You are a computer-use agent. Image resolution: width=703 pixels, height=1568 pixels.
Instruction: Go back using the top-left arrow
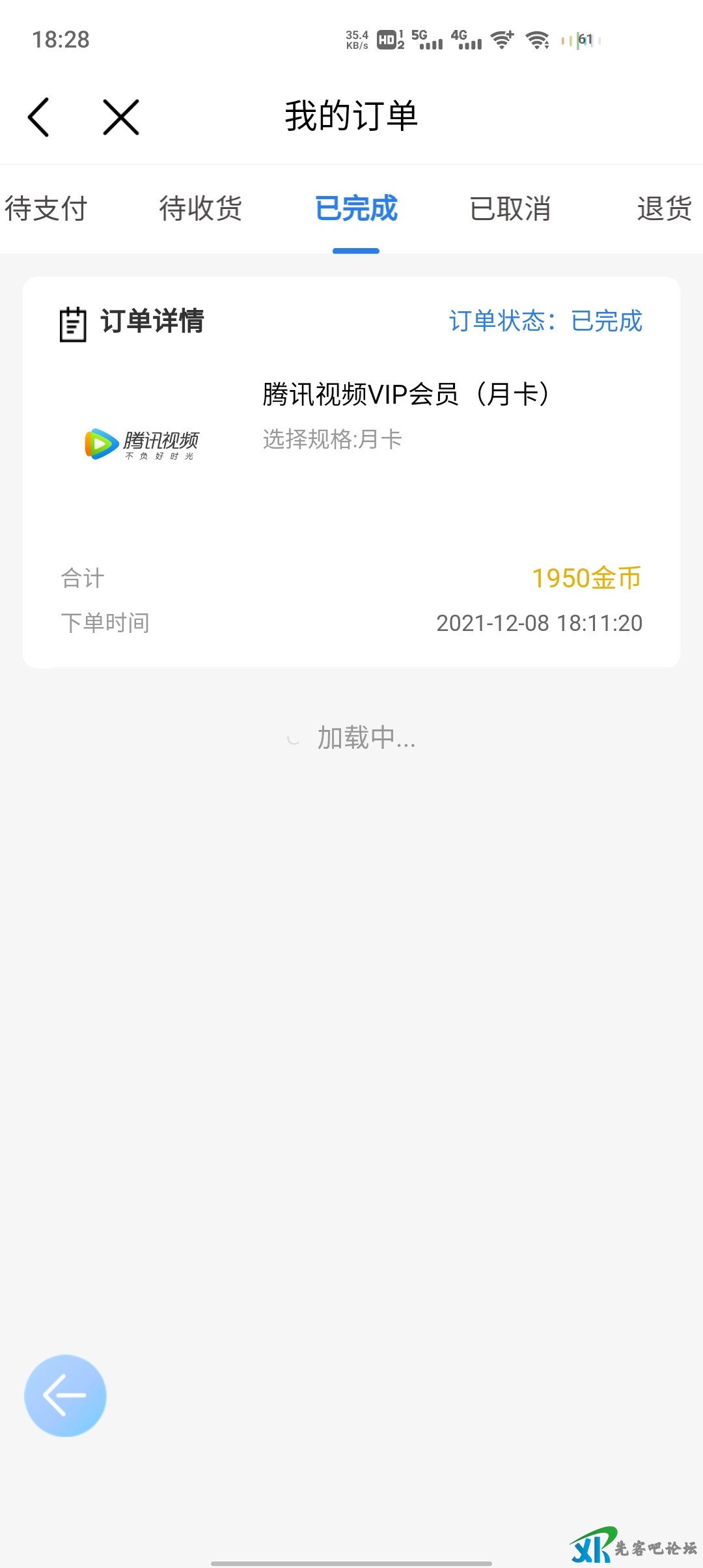(39, 117)
